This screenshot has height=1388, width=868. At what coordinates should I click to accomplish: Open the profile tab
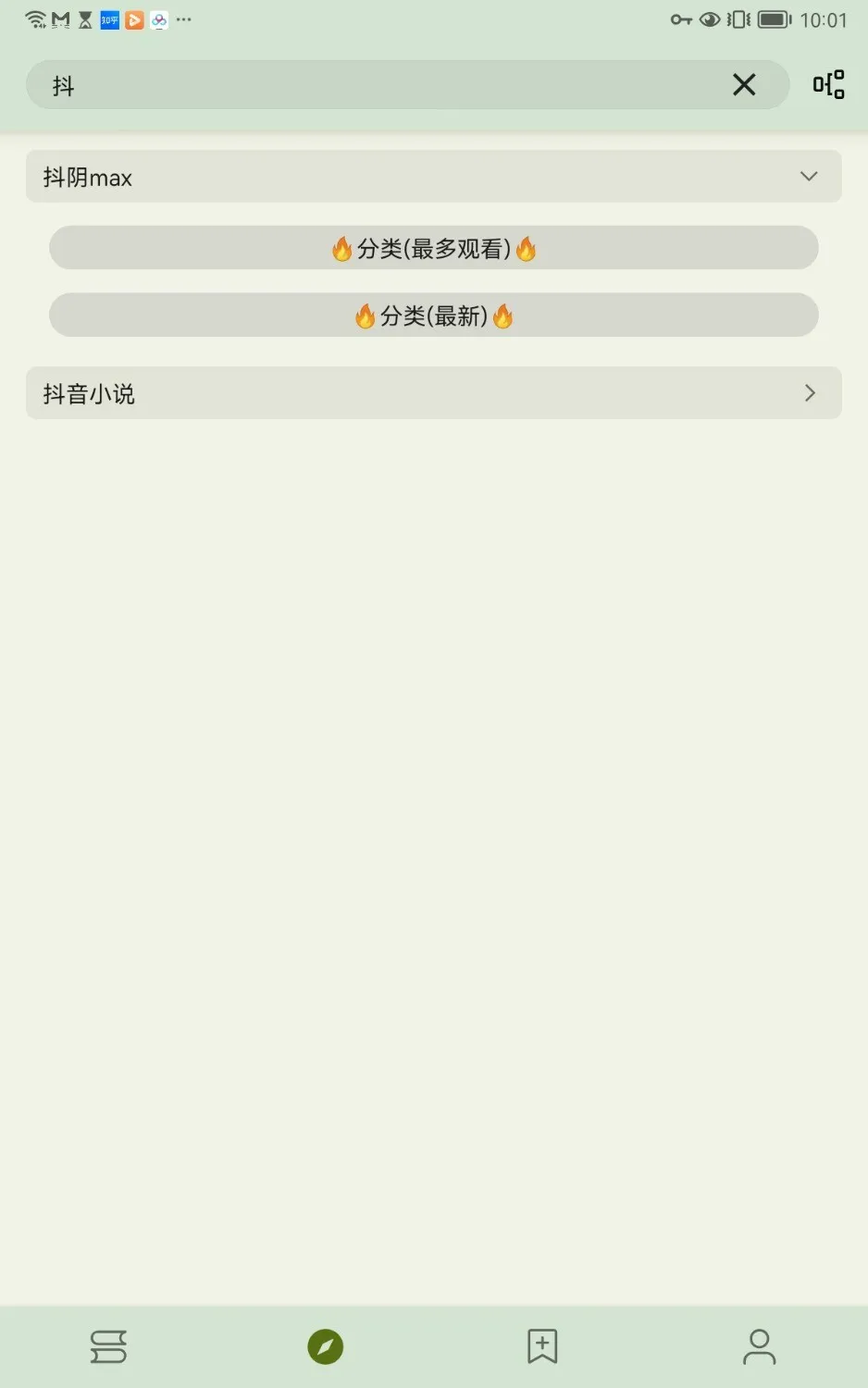click(759, 1346)
